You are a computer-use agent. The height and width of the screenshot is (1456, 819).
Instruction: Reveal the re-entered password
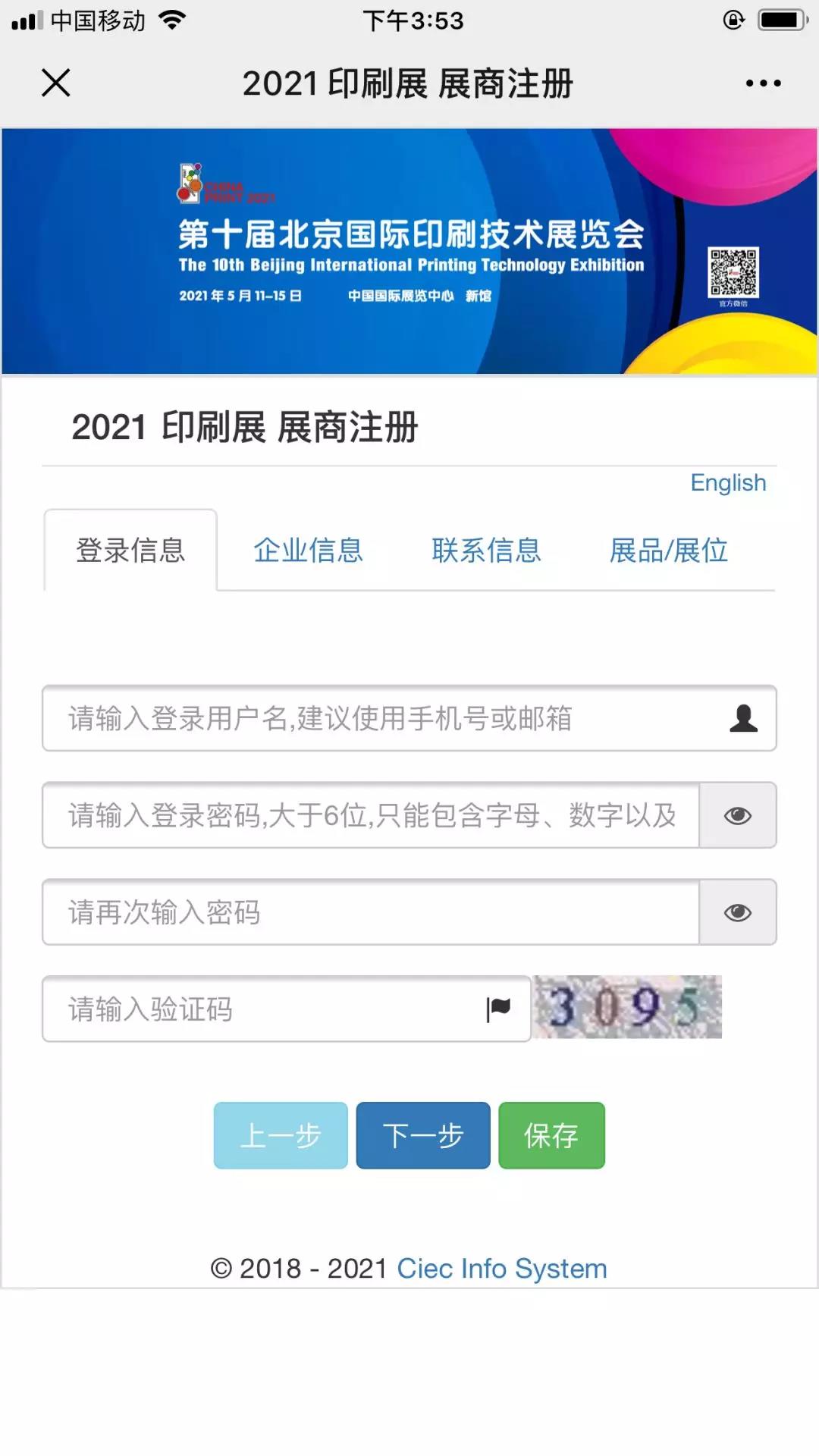(x=737, y=912)
